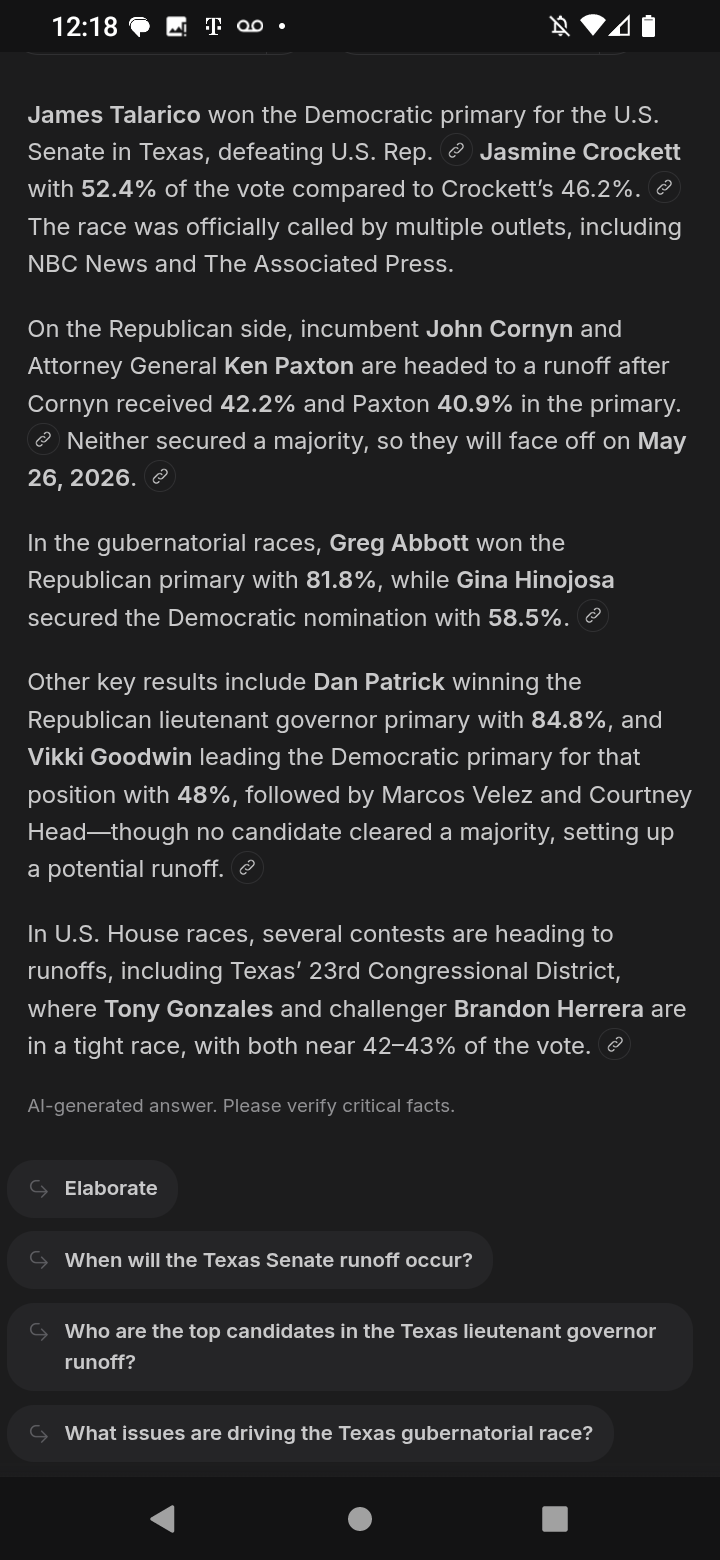Screen dimensions: 720x1560
Task: Open source link after Crockett's 46.2%
Action: click(x=664, y=188)
